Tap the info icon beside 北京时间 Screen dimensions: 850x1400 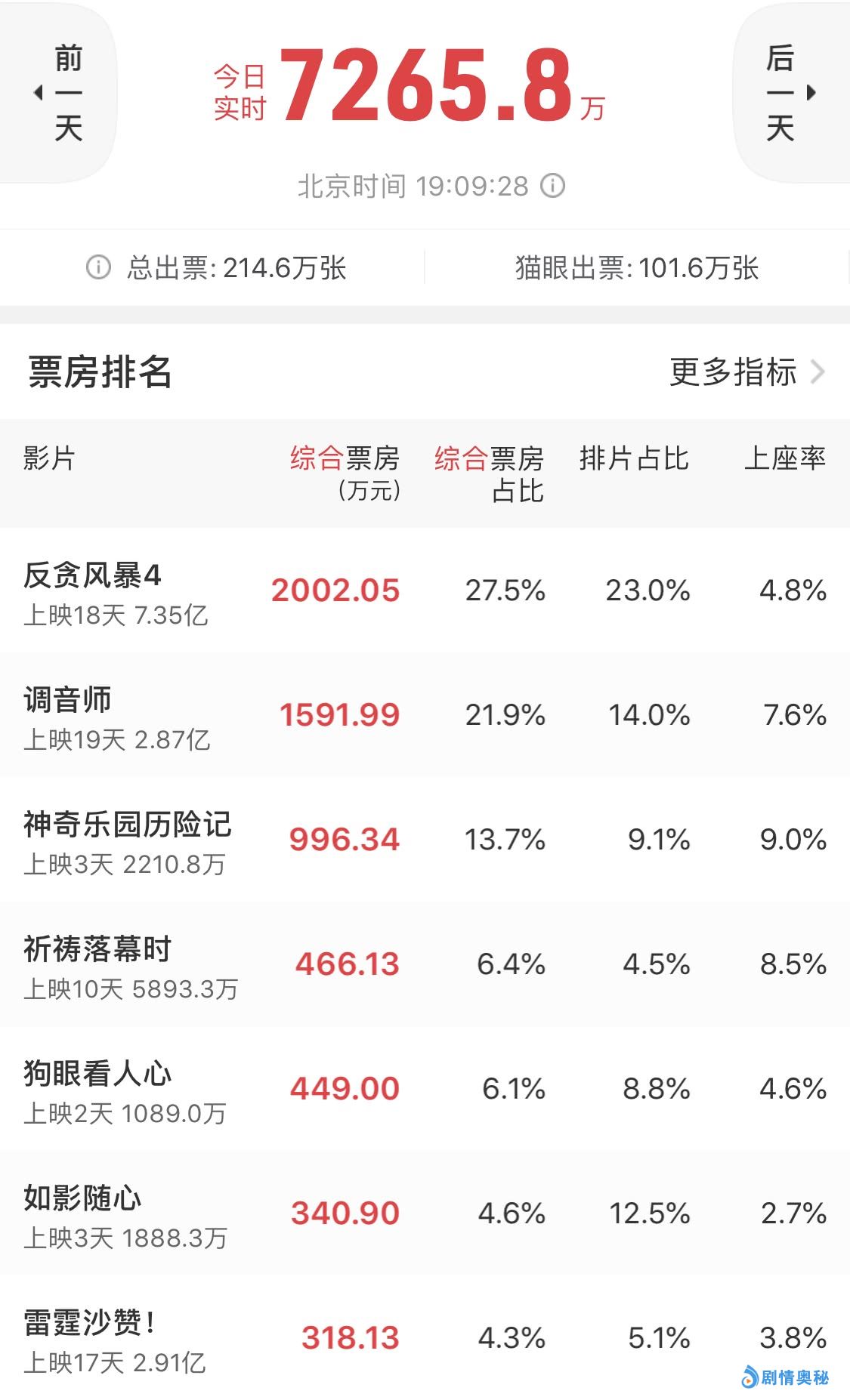(x=553, y=186)
